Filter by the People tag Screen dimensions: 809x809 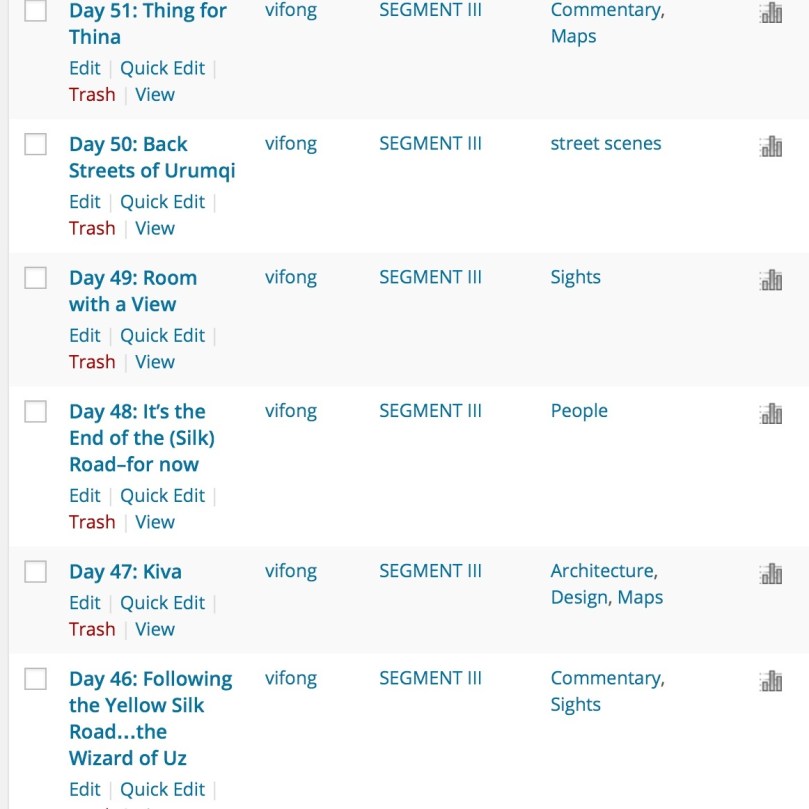(x=579, y=411)
